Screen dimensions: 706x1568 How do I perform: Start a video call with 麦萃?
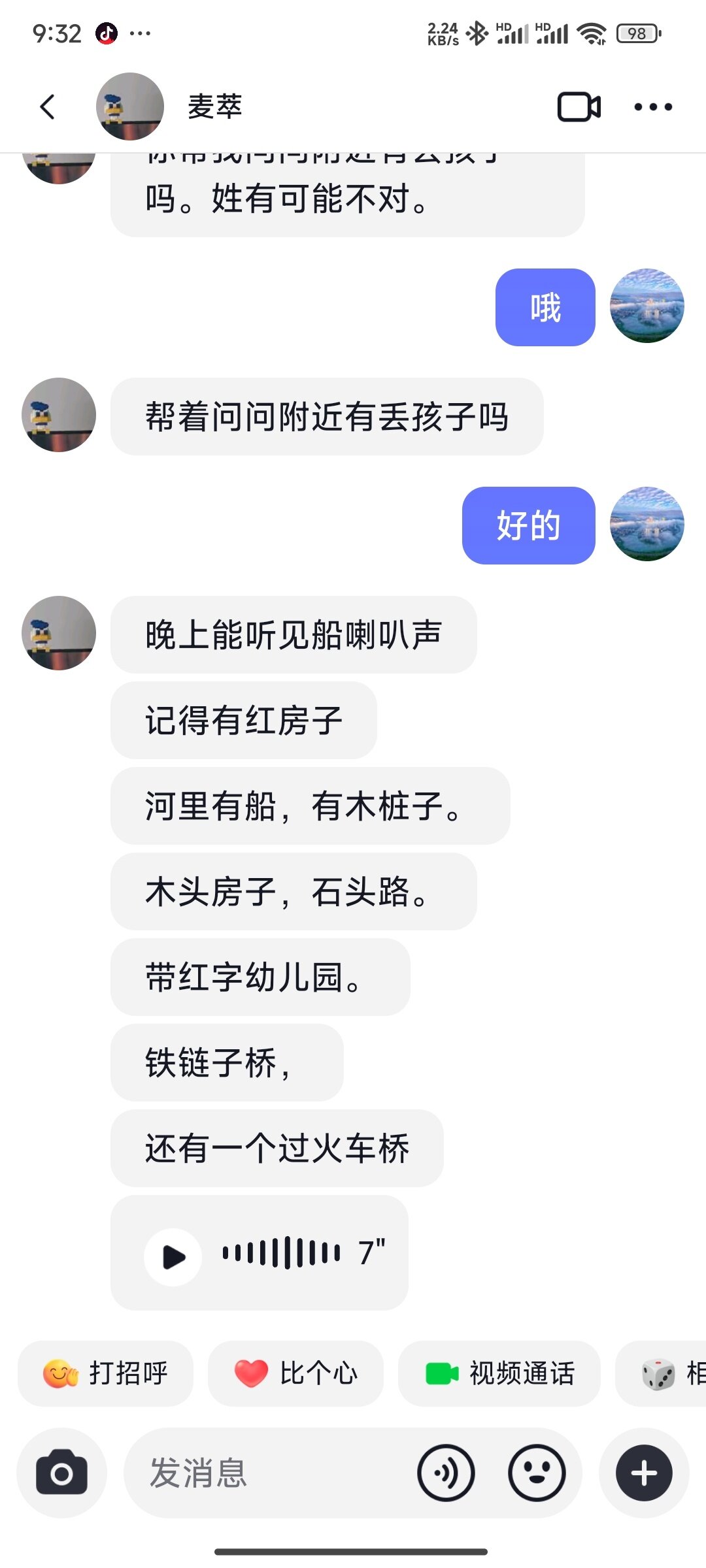tap(579, 107)
